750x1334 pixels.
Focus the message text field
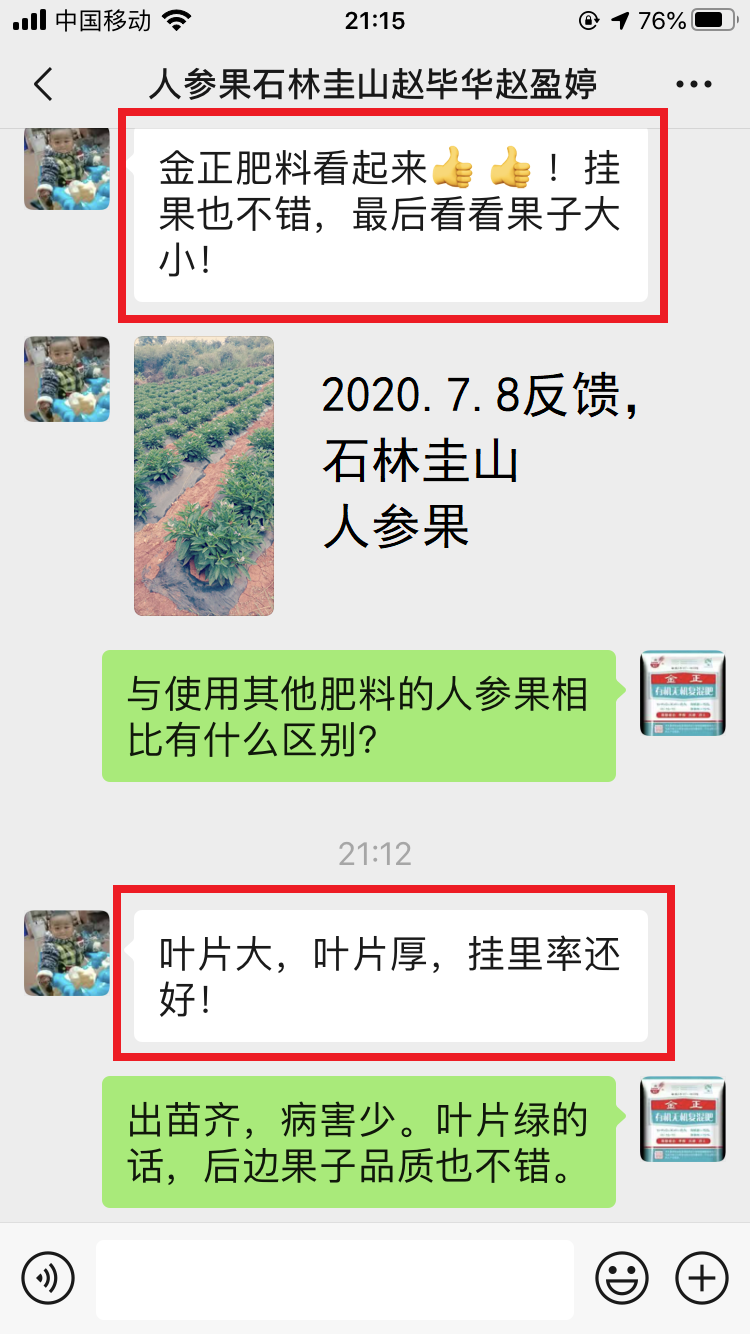pyautogui.click(x=335, y=1279)
